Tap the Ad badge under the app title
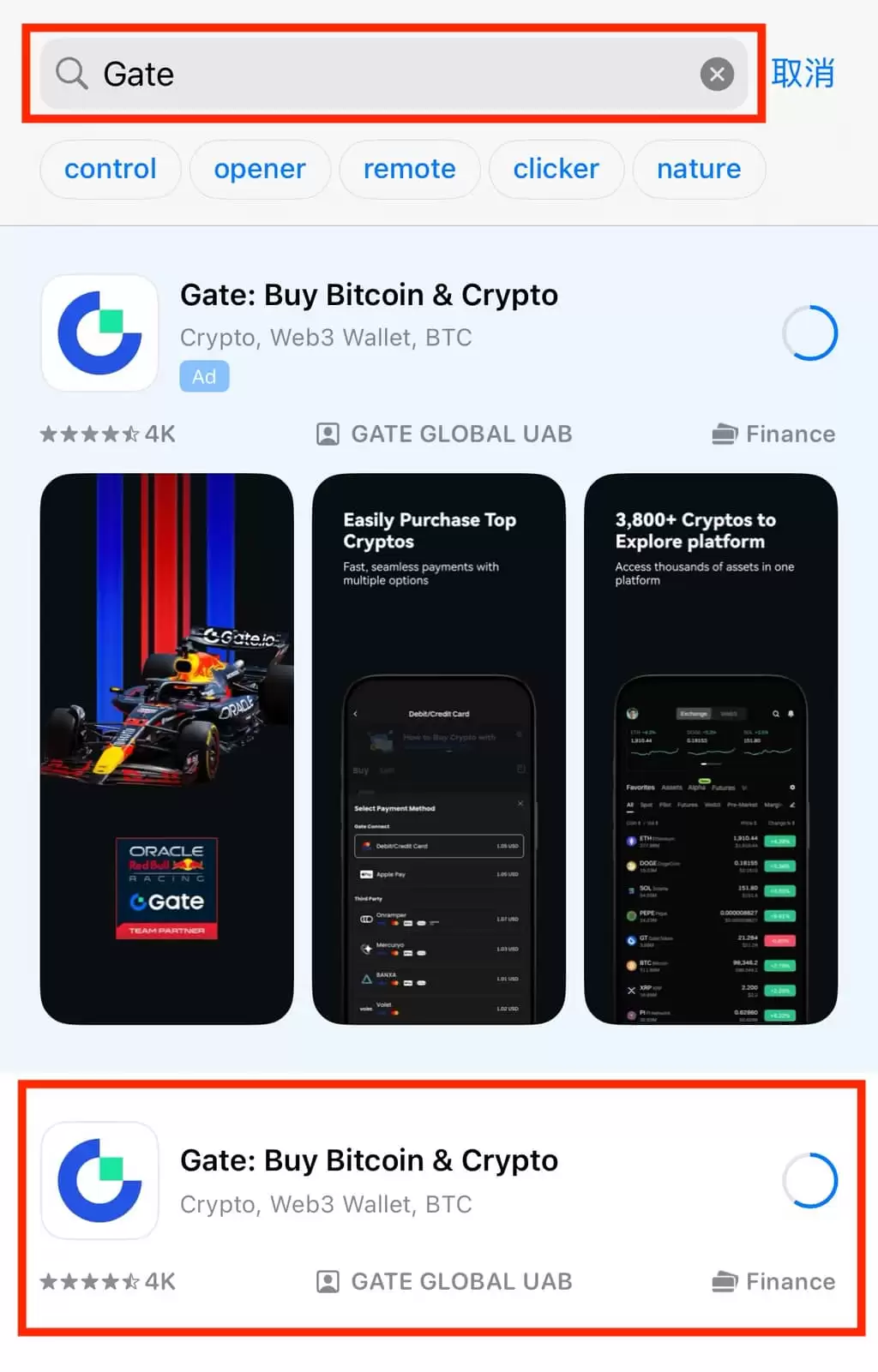The width and height of the screenshot is (878, 1372). [x=203, y=375]
